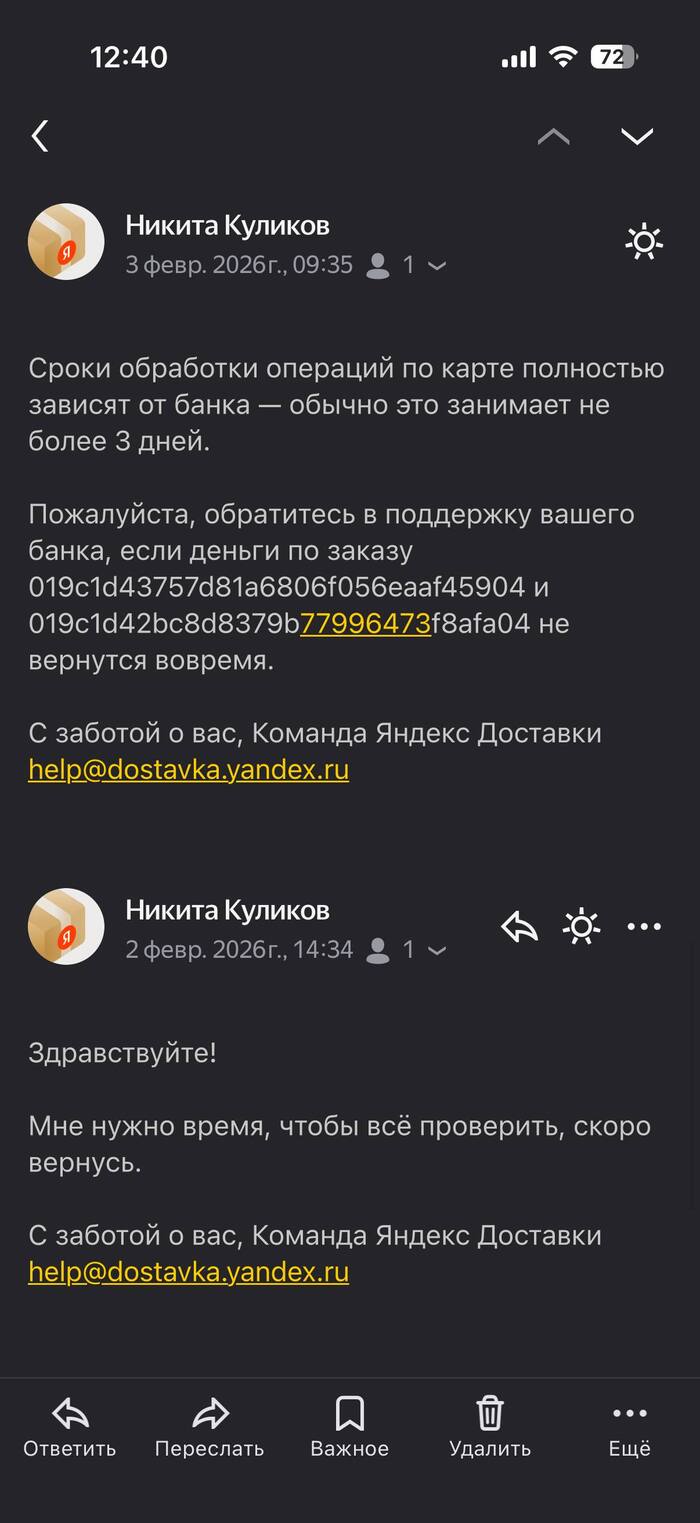This screenshot has height=1523, width=700.
Task: Go back to the inbox
Action: point(40,136)
